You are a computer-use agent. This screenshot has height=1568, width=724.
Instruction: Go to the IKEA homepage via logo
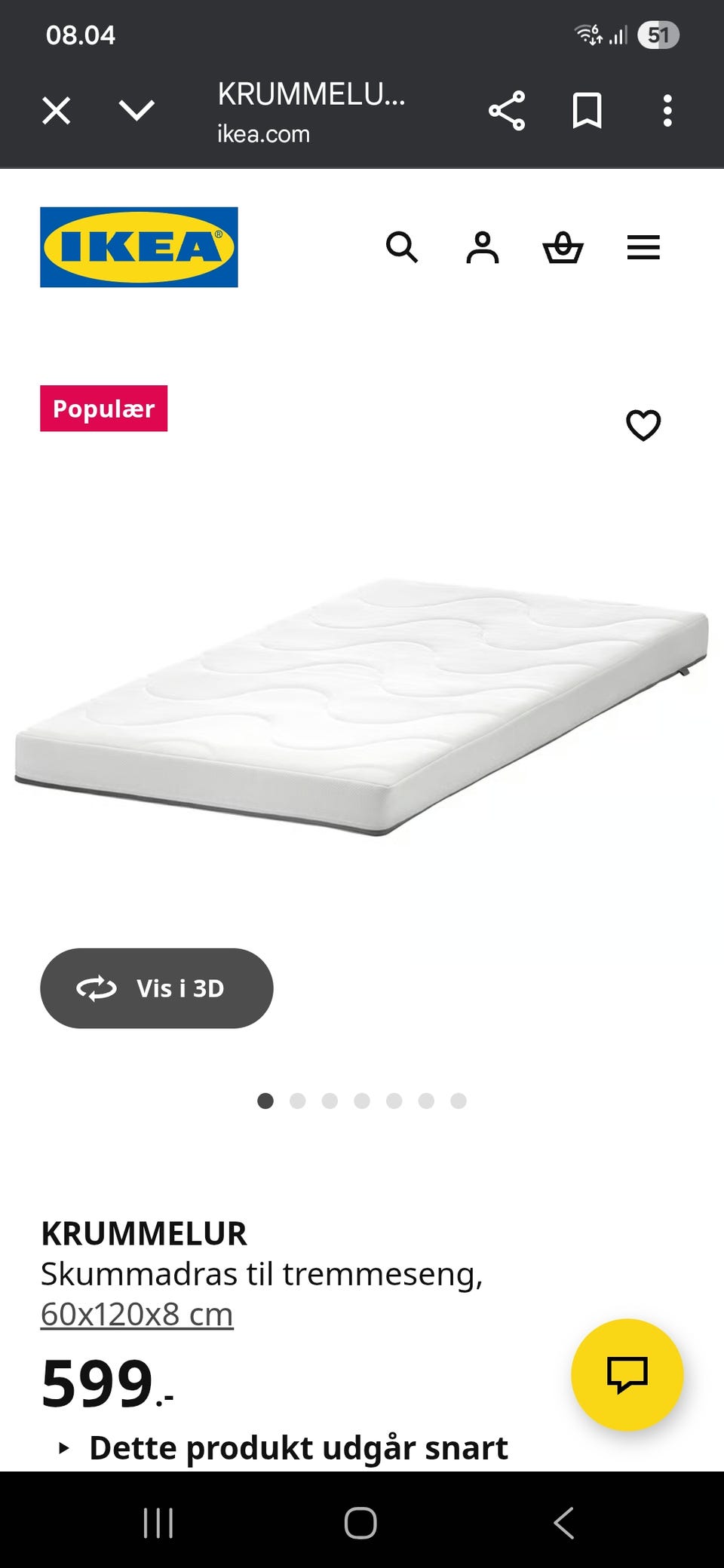[x=139, y=247]
